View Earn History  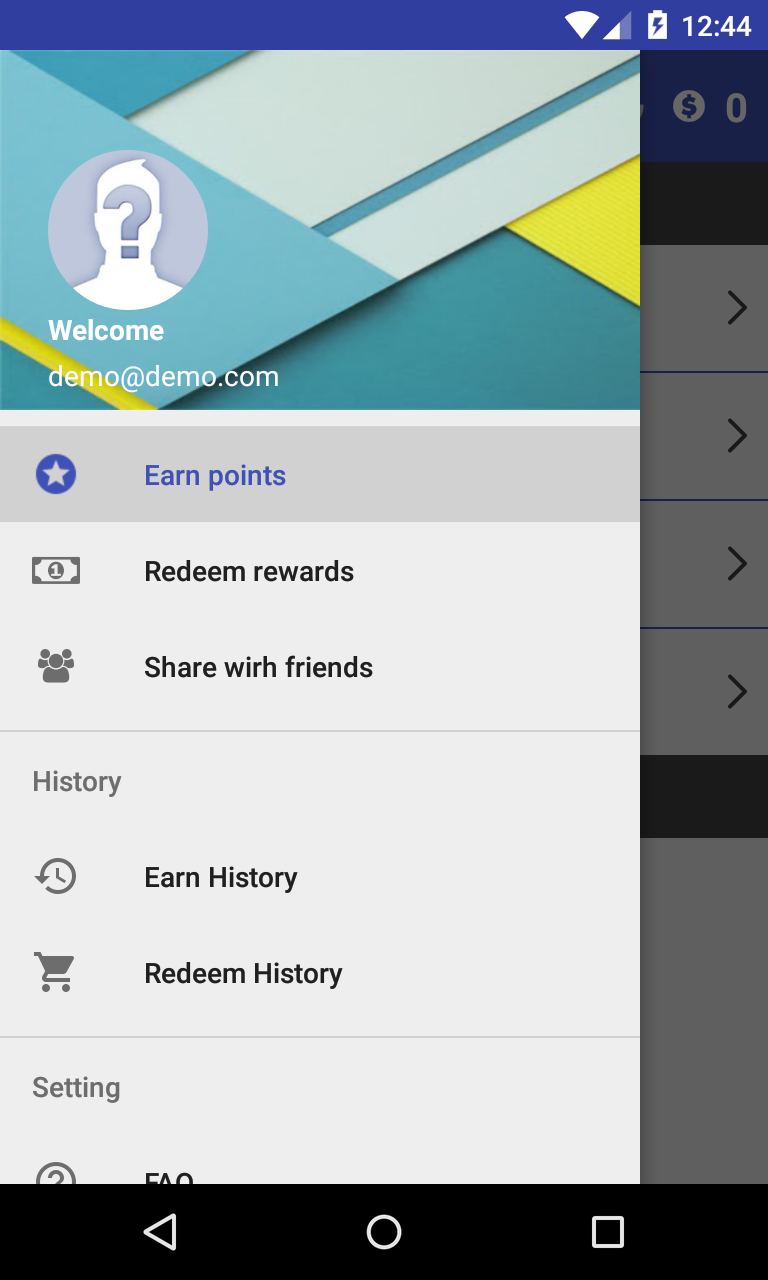click(x=220, y=877)
